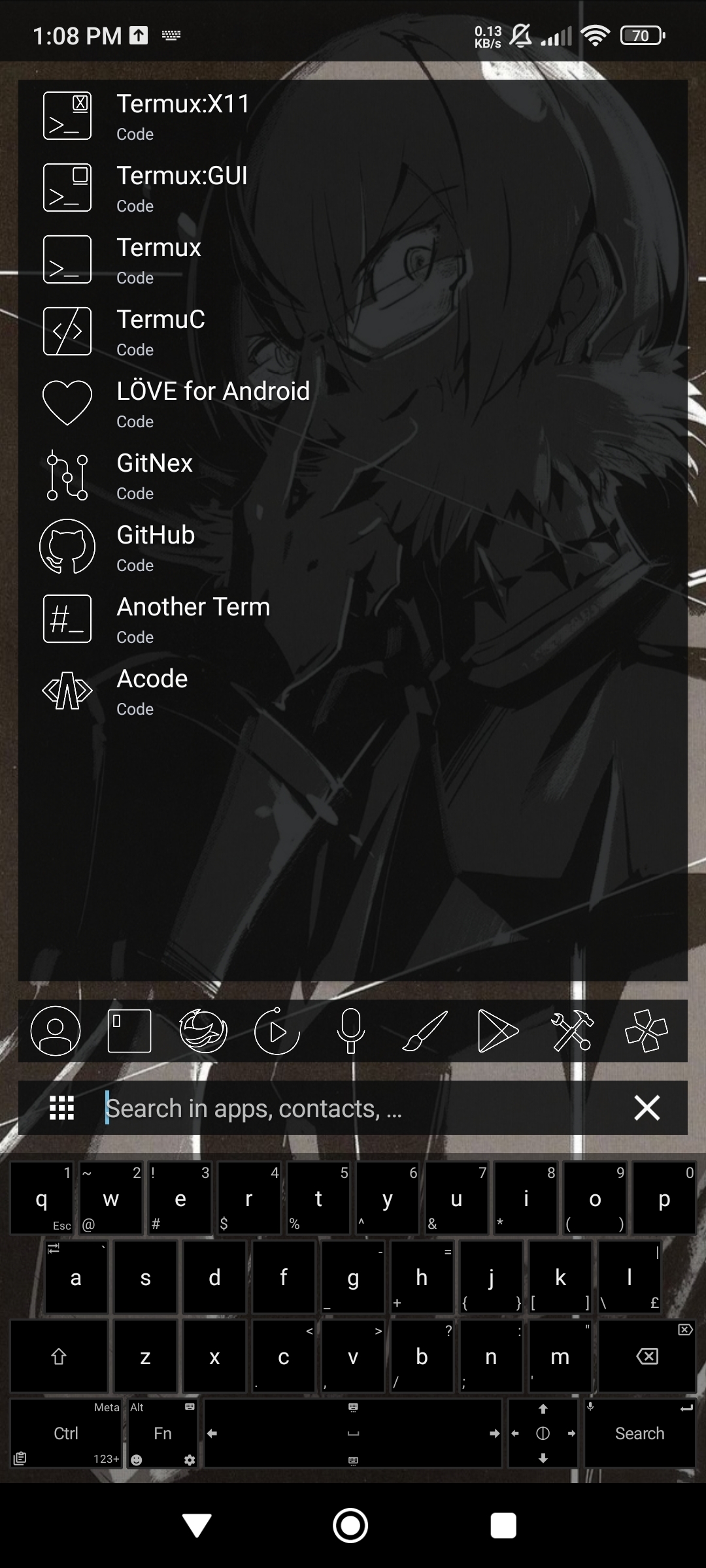Select the person profile category icon
706x1568 pixels.
coord(56,1031)
